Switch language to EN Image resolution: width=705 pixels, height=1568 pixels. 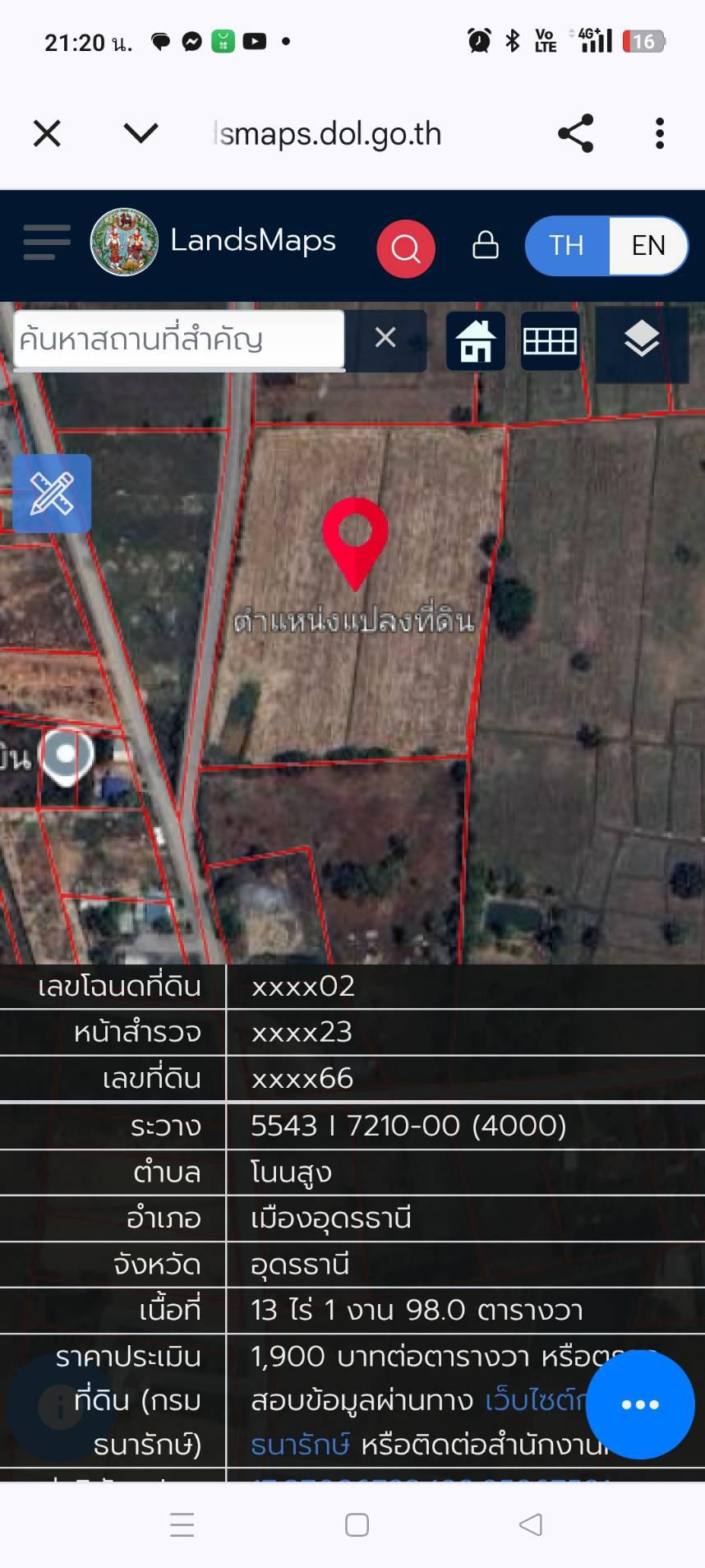pyautogui.click(x=648, y=245)
